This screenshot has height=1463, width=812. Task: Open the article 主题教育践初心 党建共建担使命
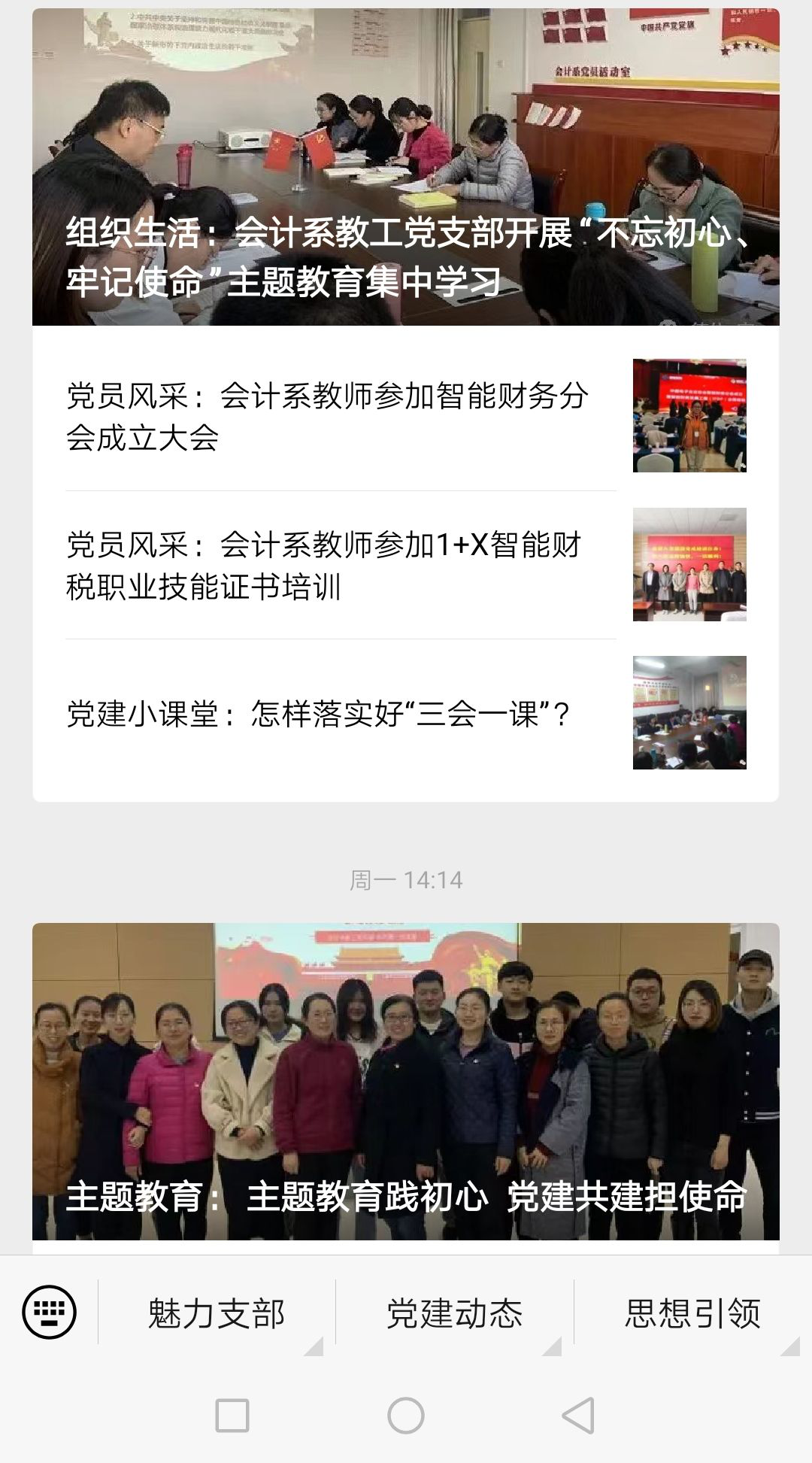tap(406, 1081)
